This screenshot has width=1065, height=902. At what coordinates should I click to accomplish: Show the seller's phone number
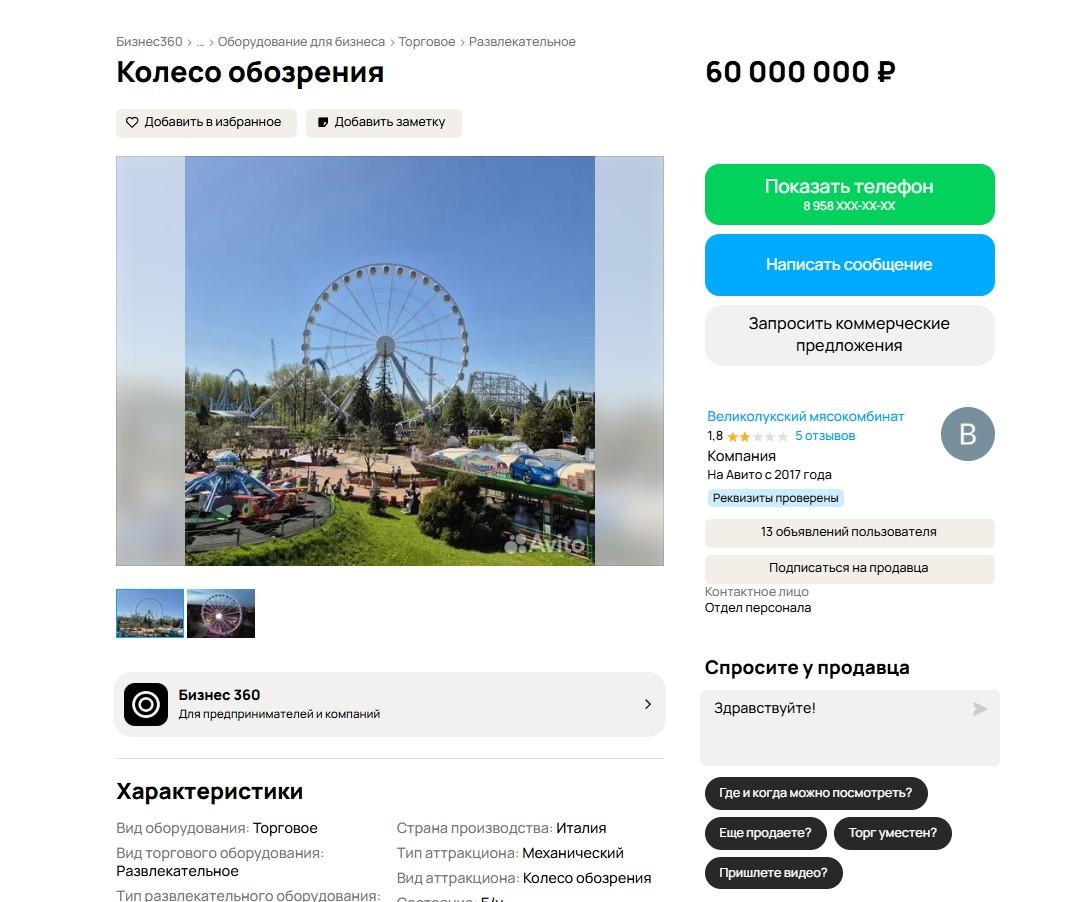[849, 194]
